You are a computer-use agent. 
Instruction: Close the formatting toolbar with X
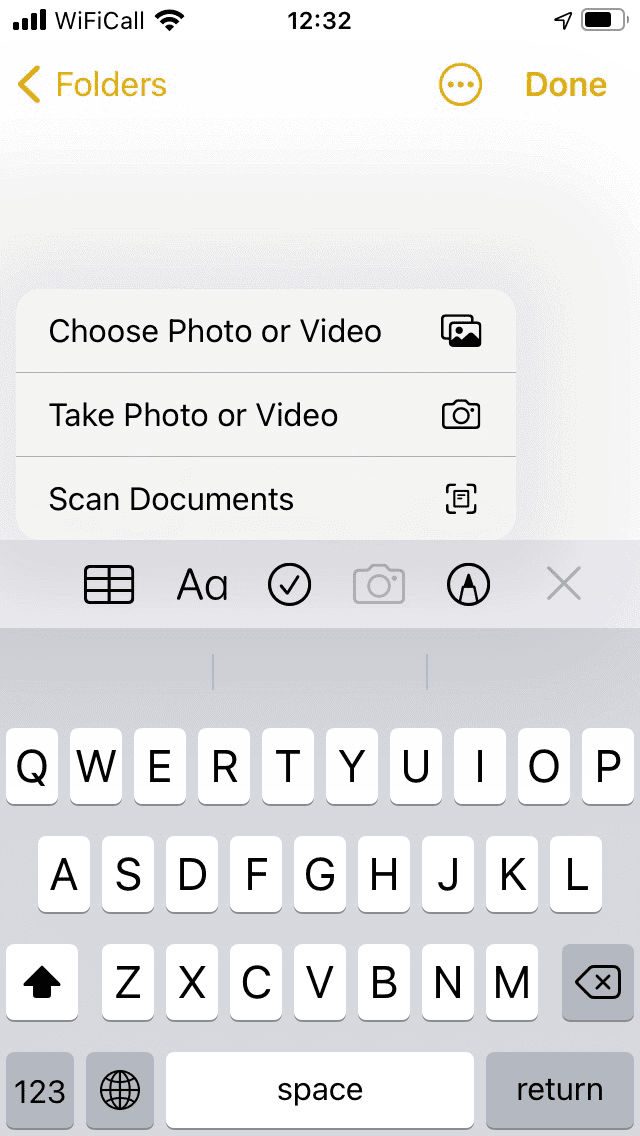564,584
